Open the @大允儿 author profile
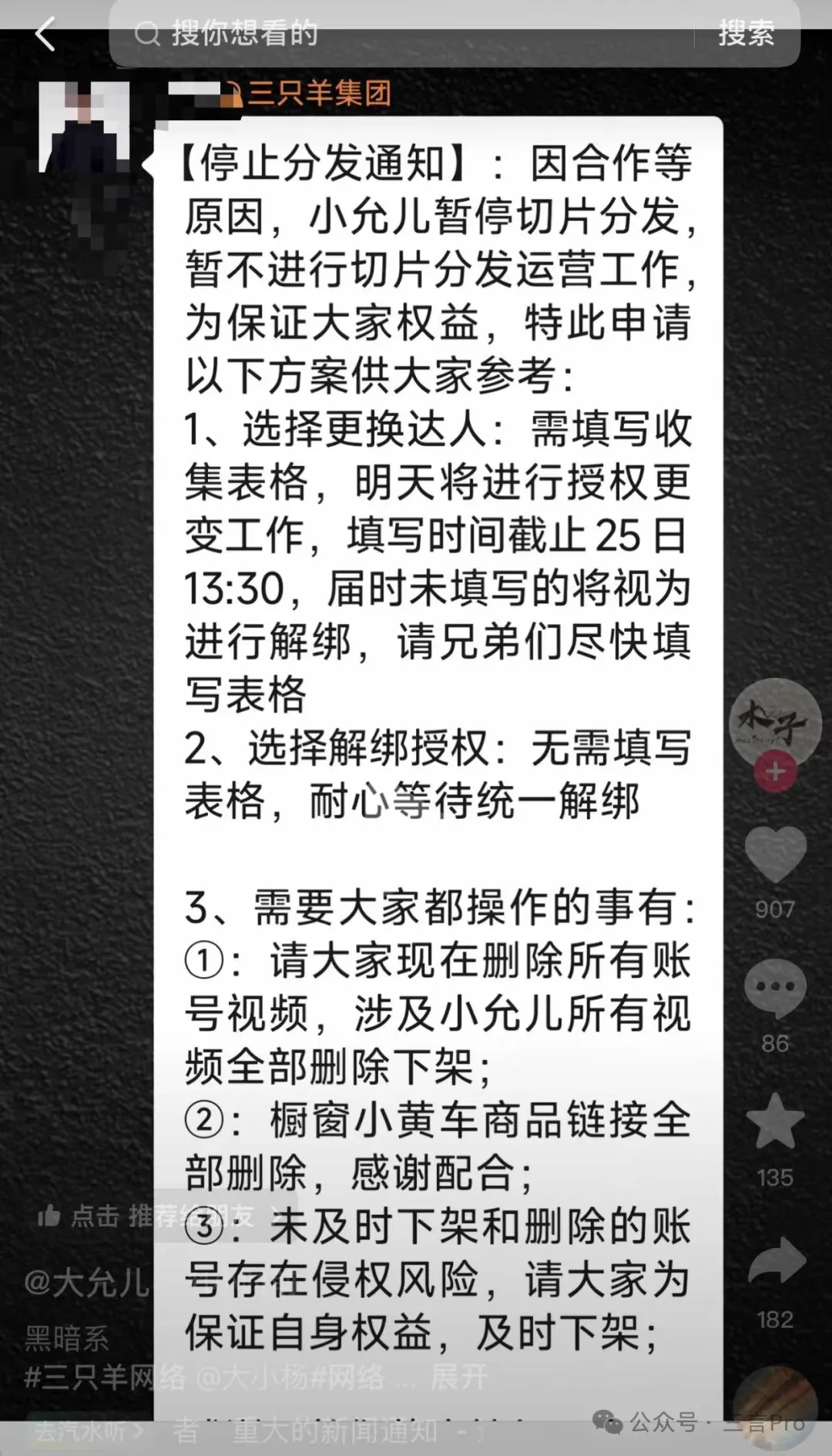The image size is (832, 1456). click(x=86, y=1283)
